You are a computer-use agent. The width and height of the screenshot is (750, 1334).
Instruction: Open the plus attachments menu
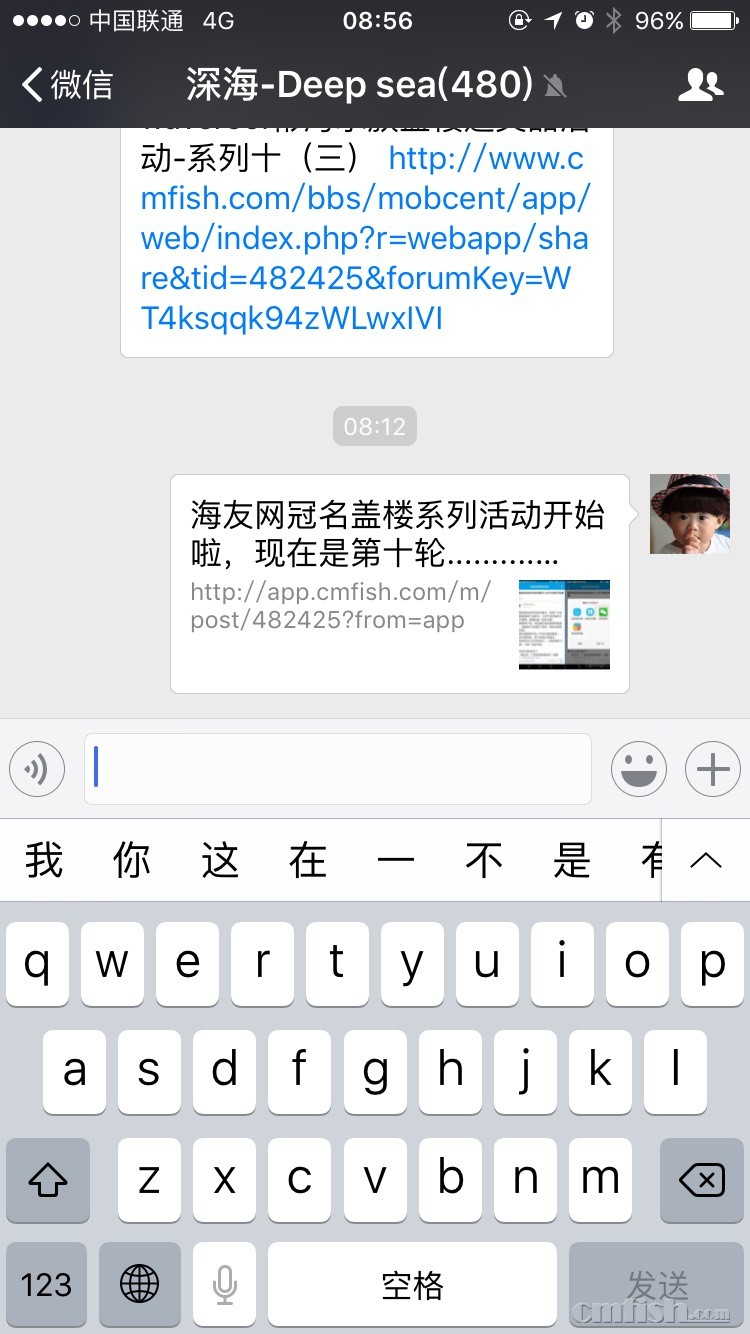point(712,769)
